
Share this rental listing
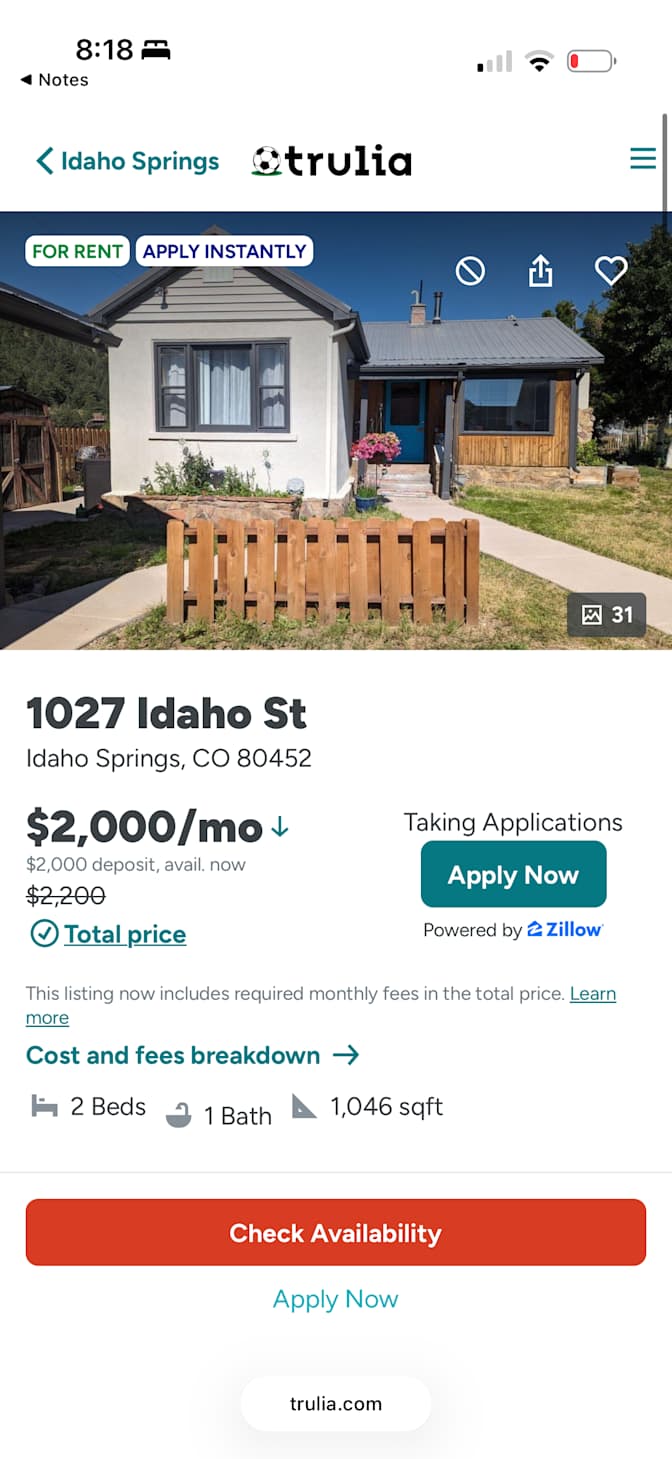(540, 270)
